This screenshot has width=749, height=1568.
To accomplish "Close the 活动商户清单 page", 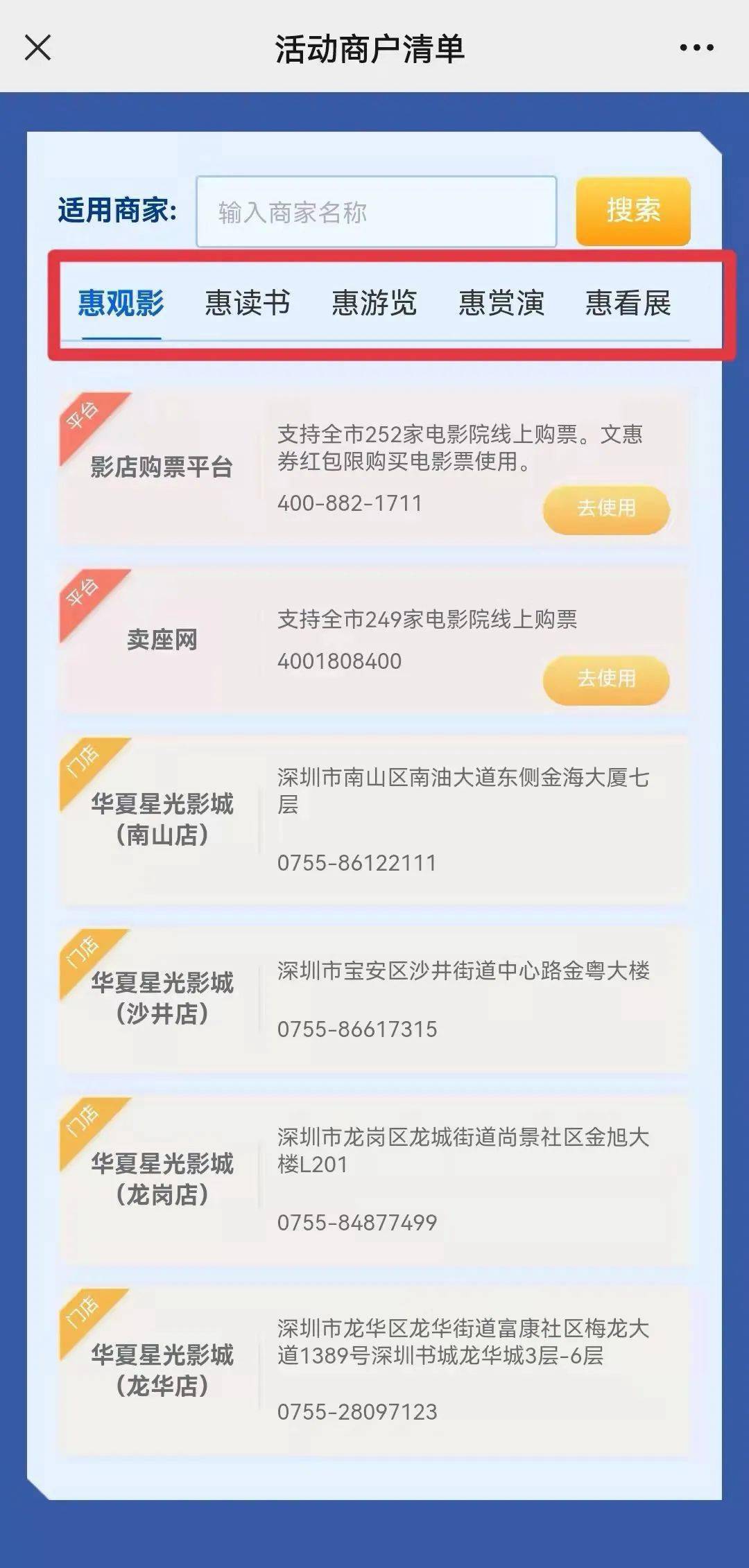I will [37, 48].
